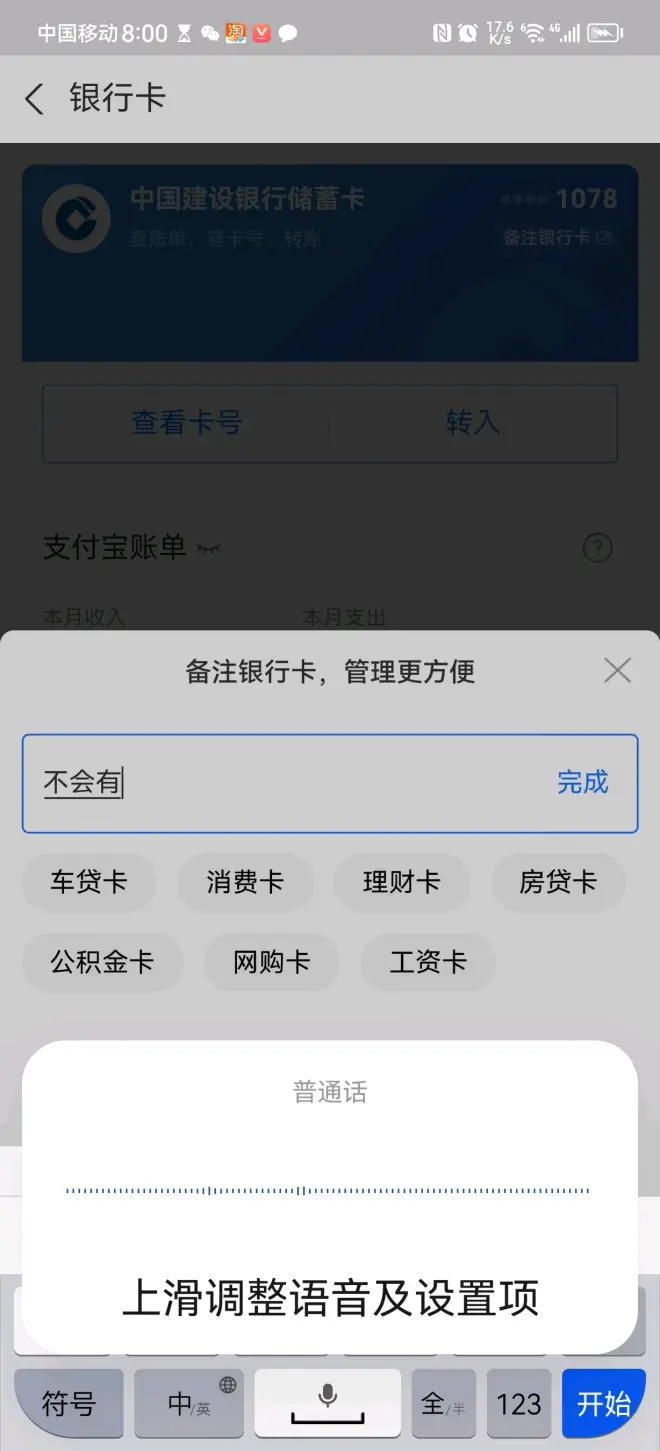The image size is (660, 1451).
Task: Choose the 消费卡 chip
Action: [x=245, y=882]
